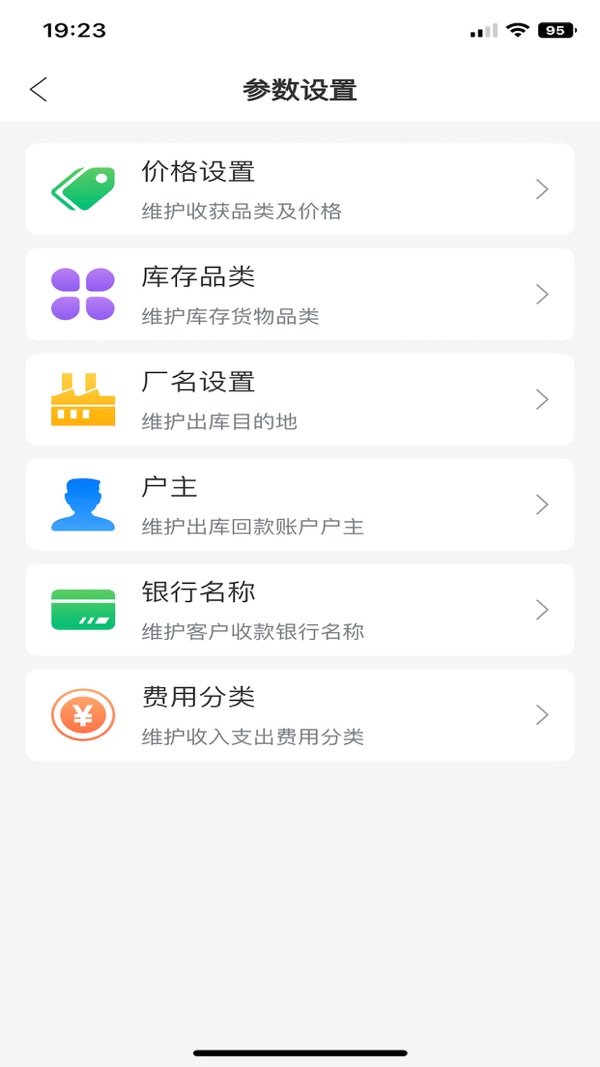Open 费用分类 expense categories
600x1067 pixels.
click(300, 714)
